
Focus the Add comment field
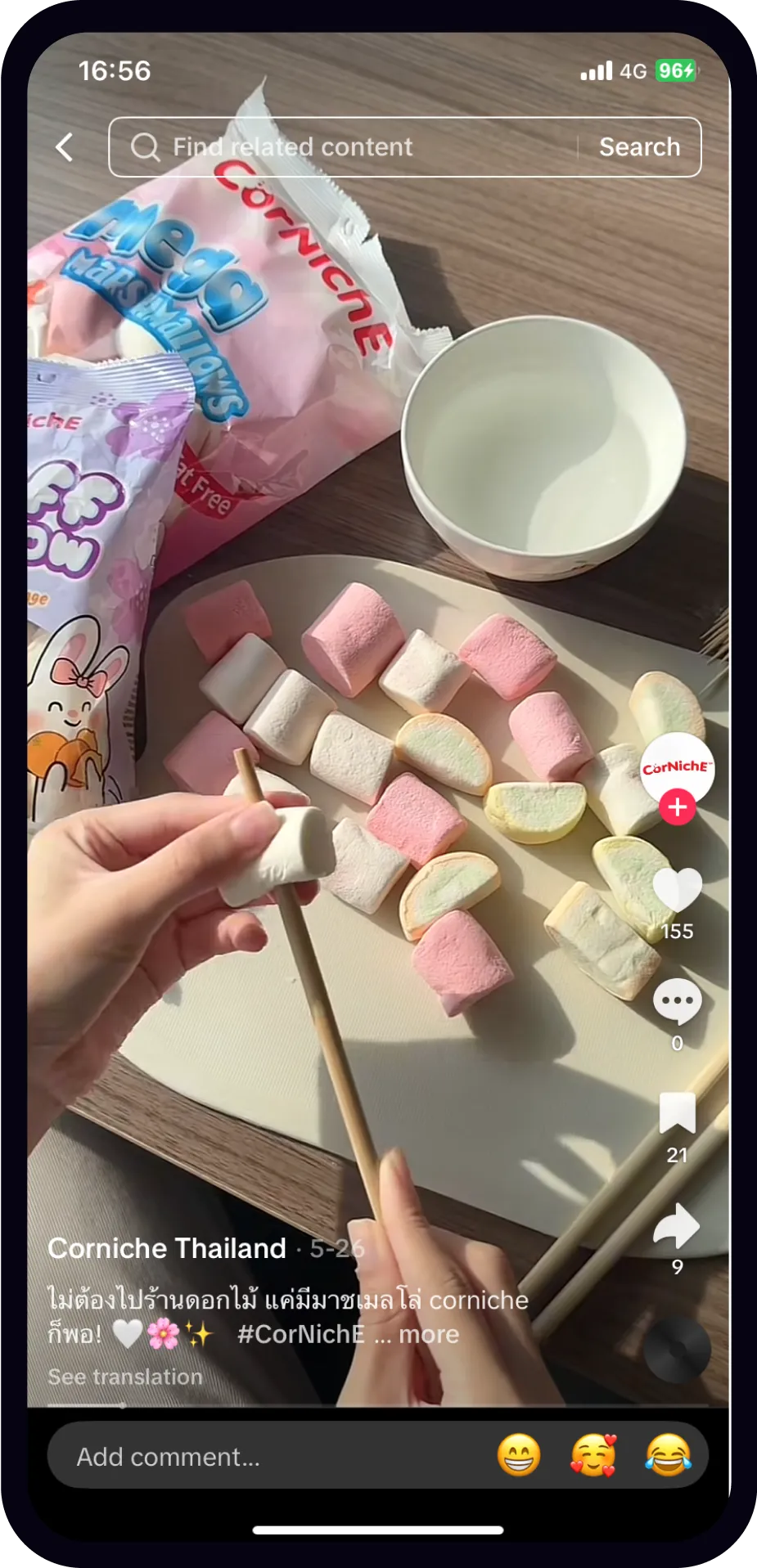(246, 1457)
